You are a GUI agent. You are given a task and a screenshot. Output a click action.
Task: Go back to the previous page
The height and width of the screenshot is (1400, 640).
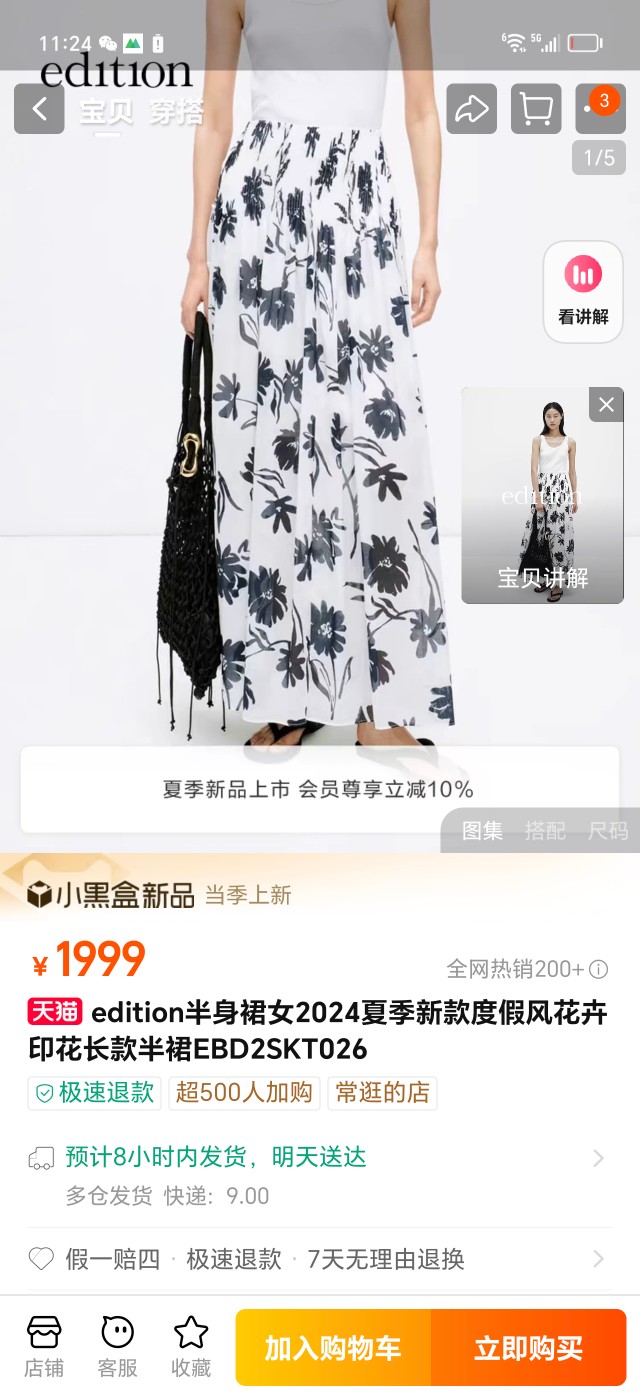[39, 109]
